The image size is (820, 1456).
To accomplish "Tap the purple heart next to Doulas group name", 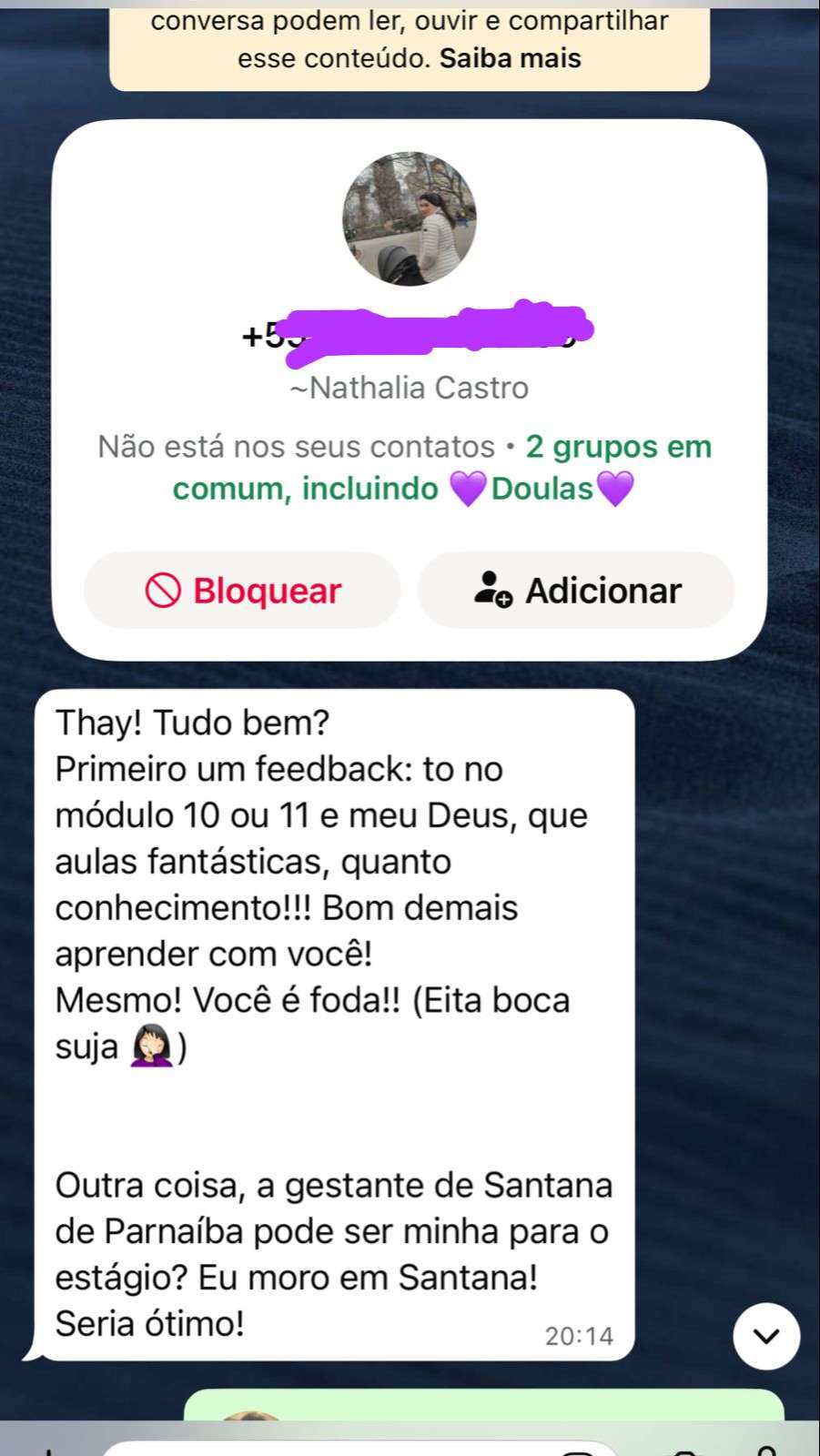I will (x=467, y=488).
